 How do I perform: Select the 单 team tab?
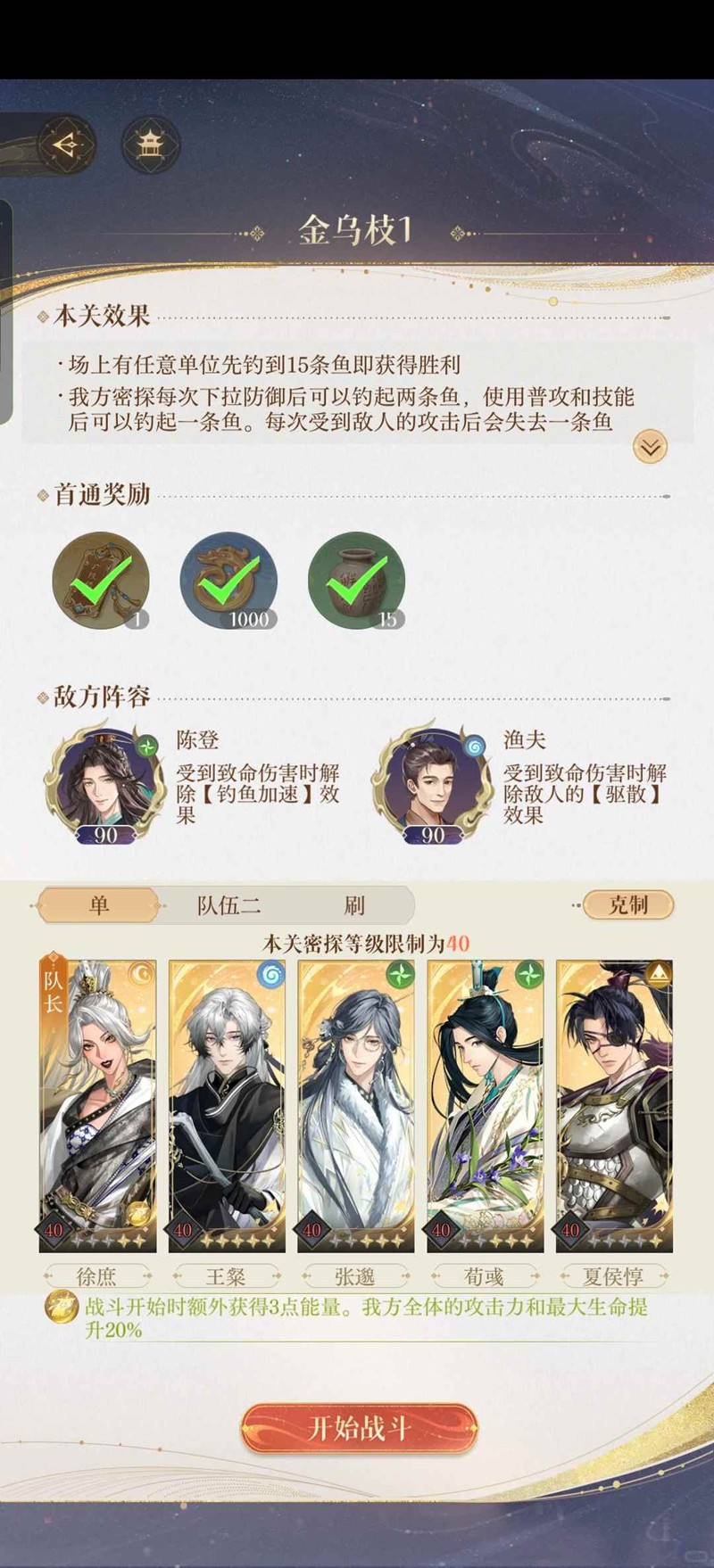click(99, 905)
